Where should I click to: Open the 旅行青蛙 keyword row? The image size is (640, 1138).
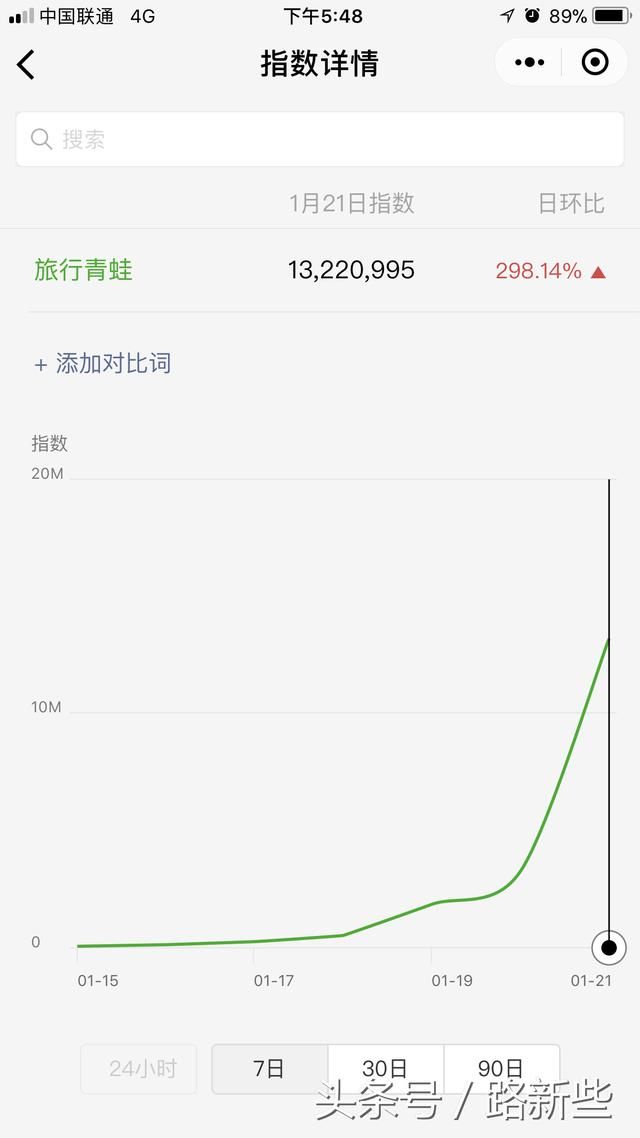(x=320, y=271)
